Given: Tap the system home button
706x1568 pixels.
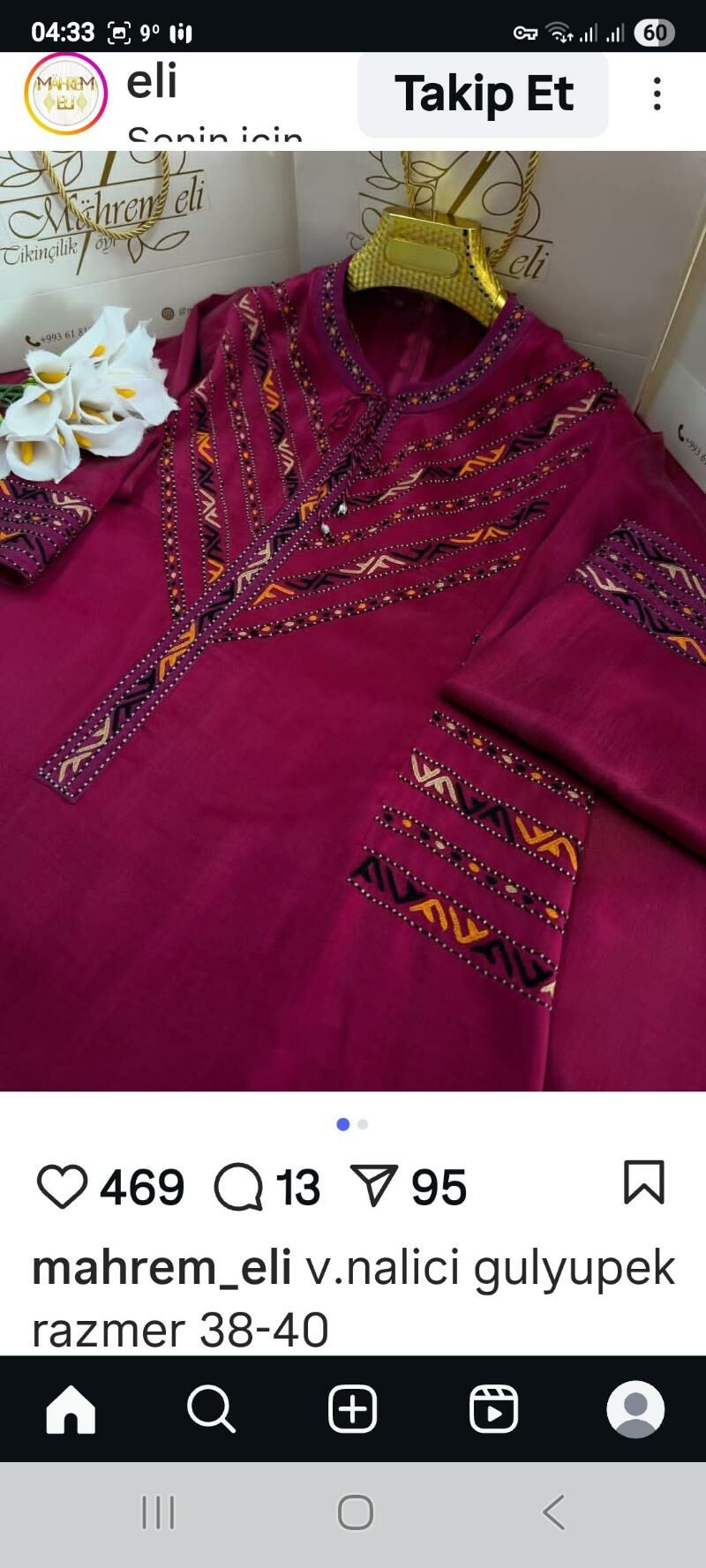Looking at the screenshot, I should point(355,1512).
